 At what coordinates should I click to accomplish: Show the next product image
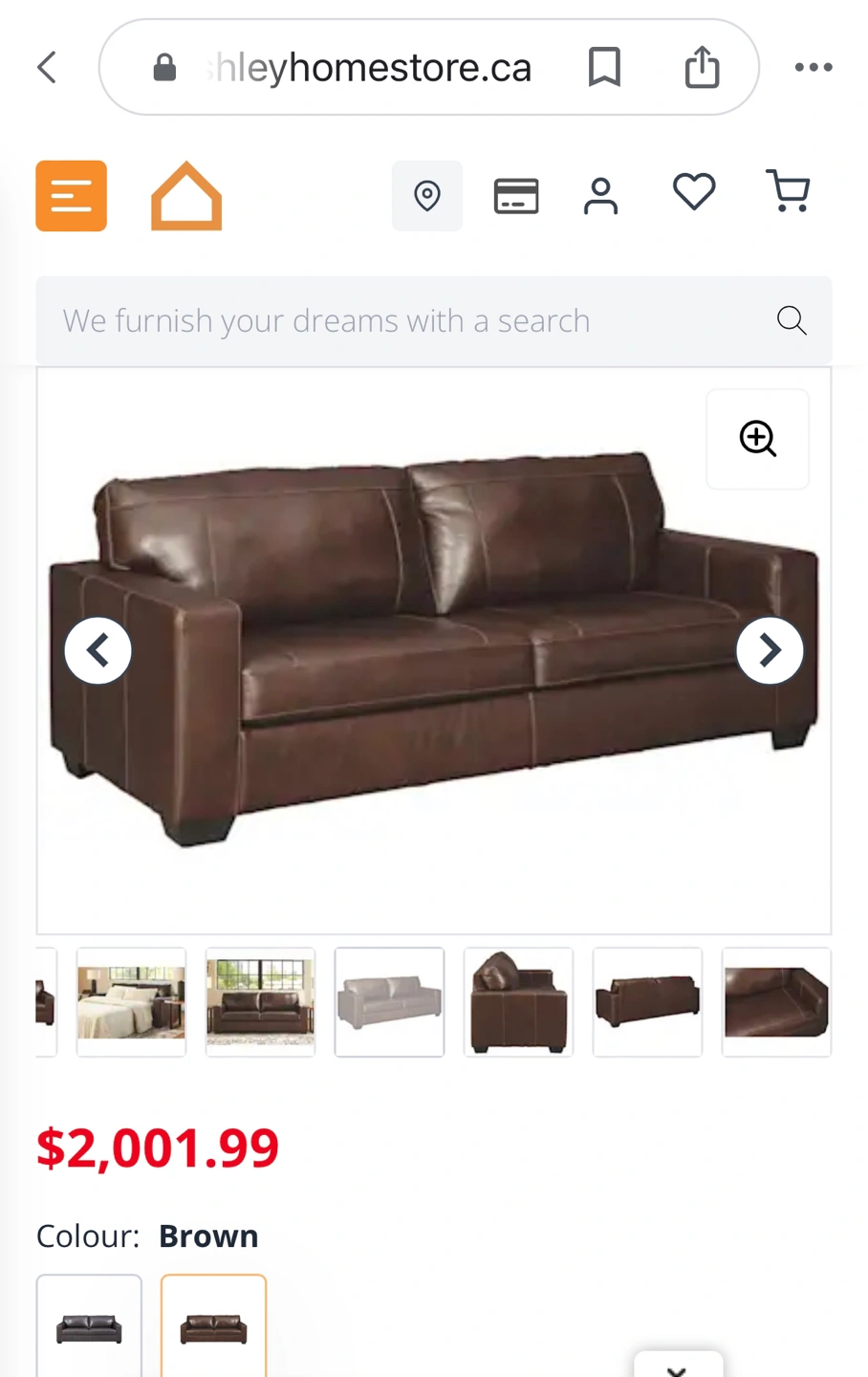click(x=770, y=651)
